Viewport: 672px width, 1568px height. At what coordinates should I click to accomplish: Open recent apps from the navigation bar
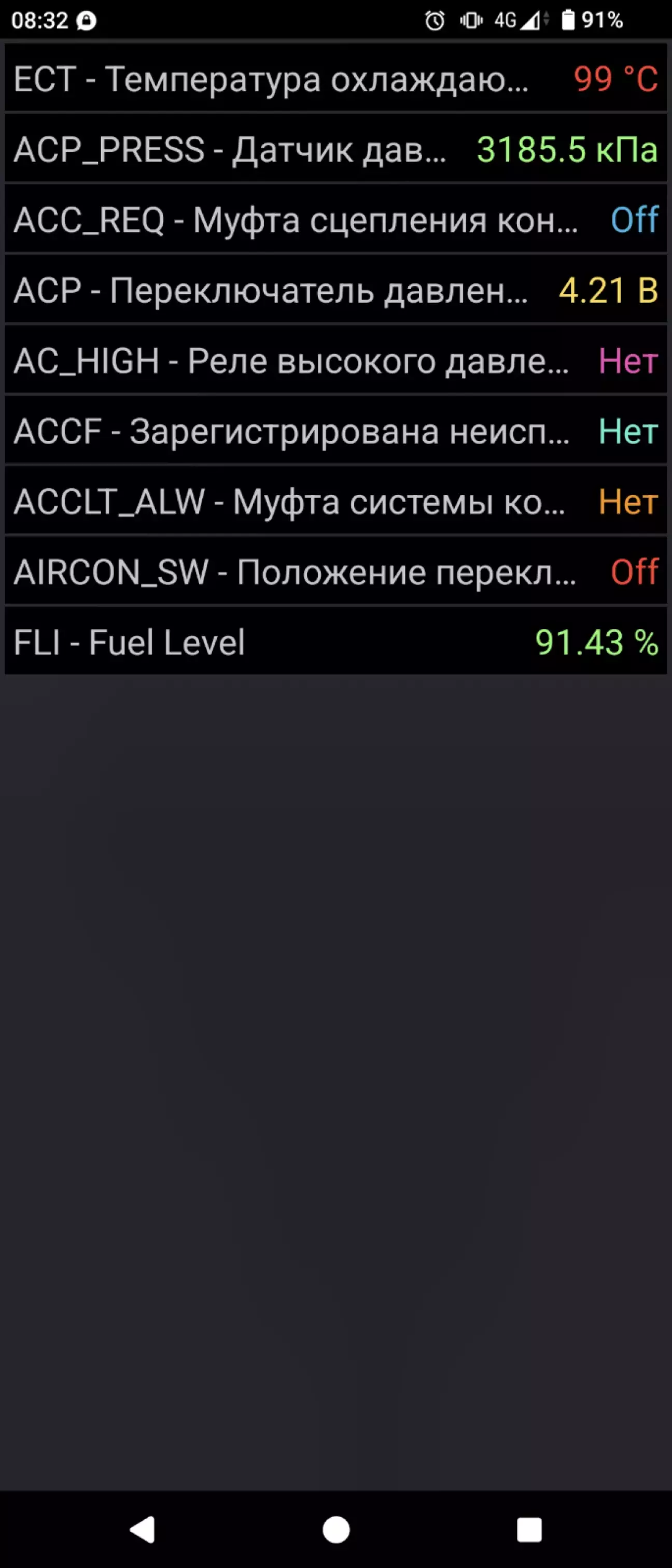[529, 1529]
